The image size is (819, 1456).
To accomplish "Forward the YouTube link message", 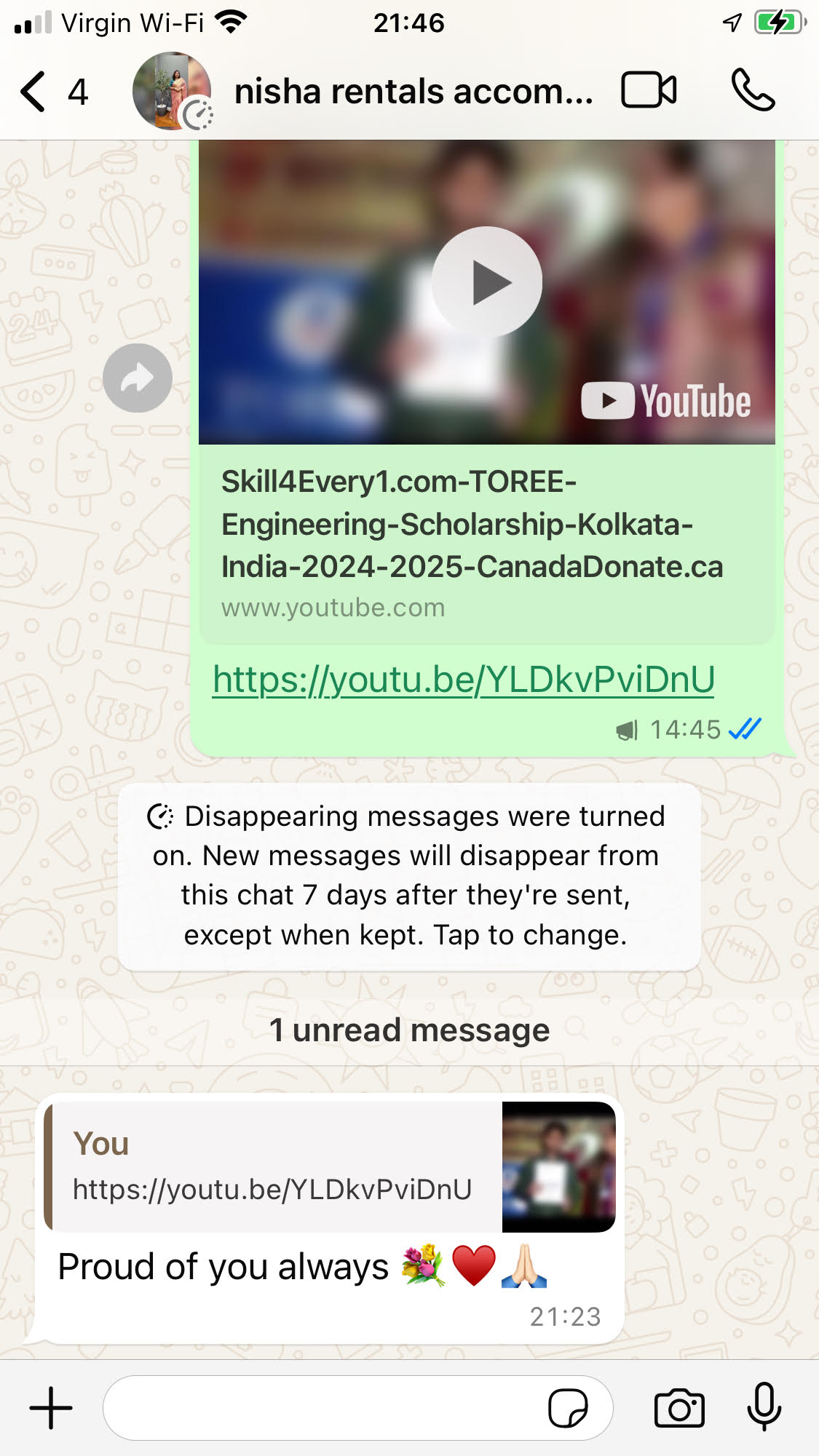I will click(137, 378).
